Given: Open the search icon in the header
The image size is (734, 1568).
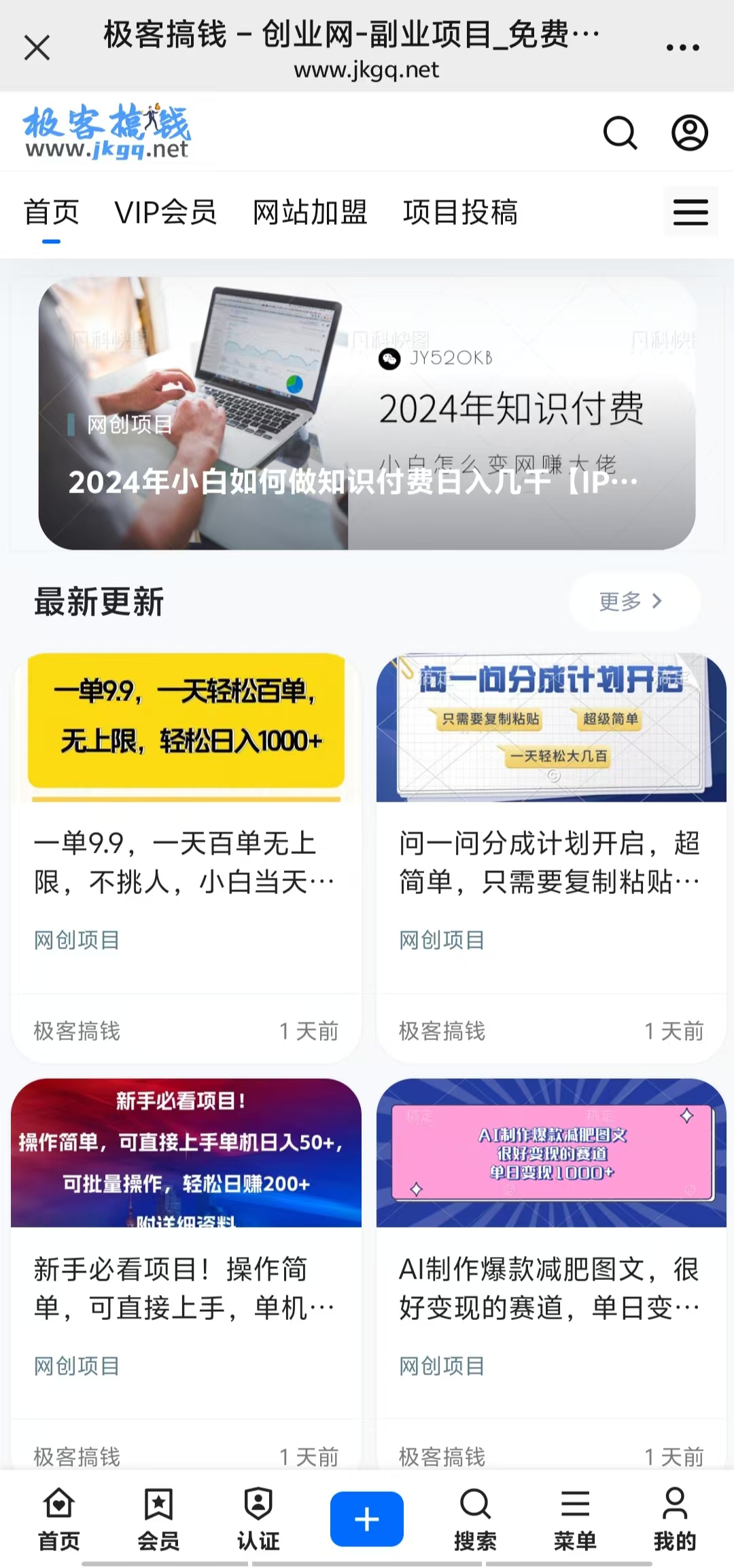Looking at the screenshot, I should [x=620, y=133].
